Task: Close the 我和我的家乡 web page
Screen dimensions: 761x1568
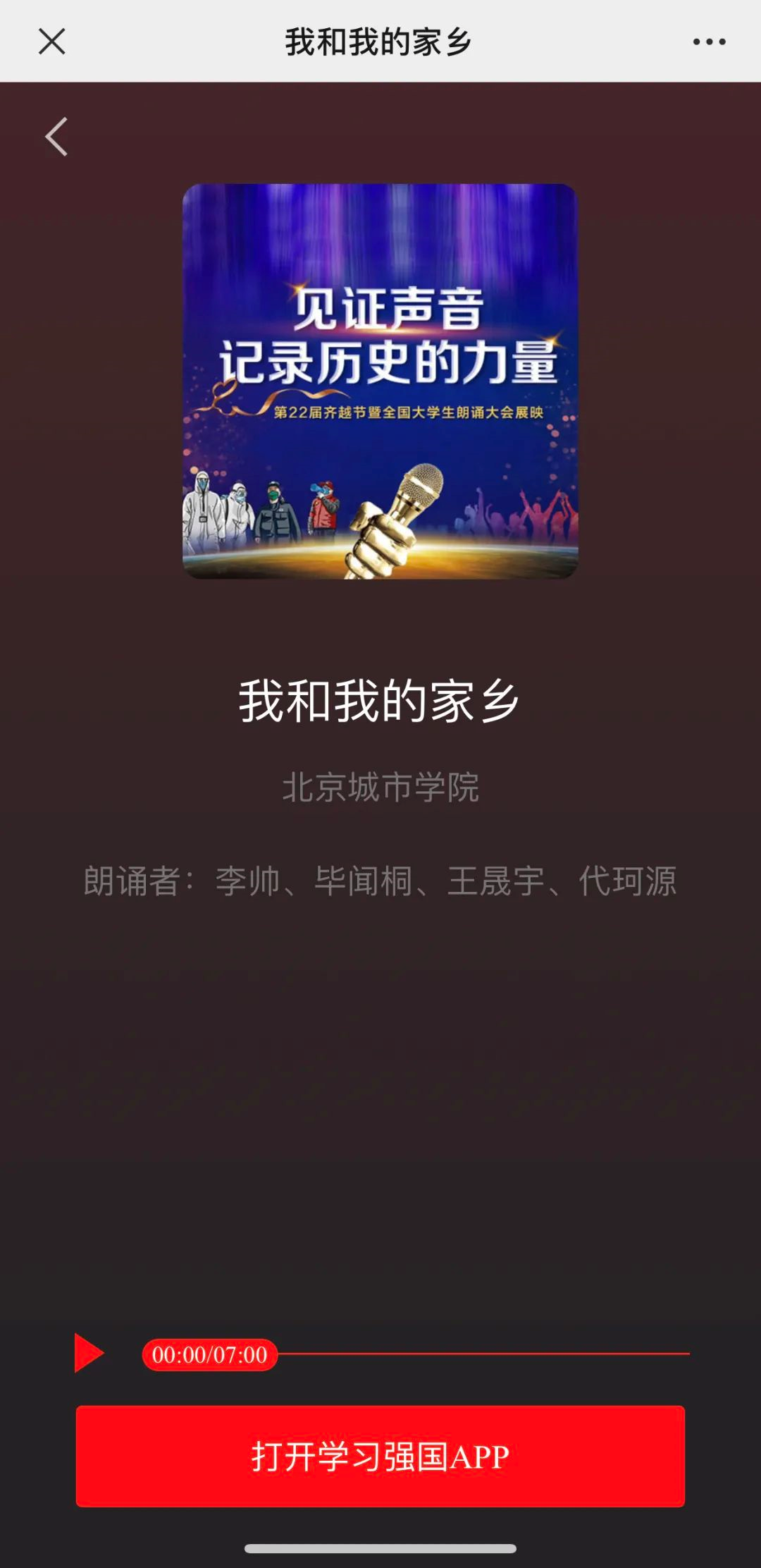Action: tap(51, 42)
